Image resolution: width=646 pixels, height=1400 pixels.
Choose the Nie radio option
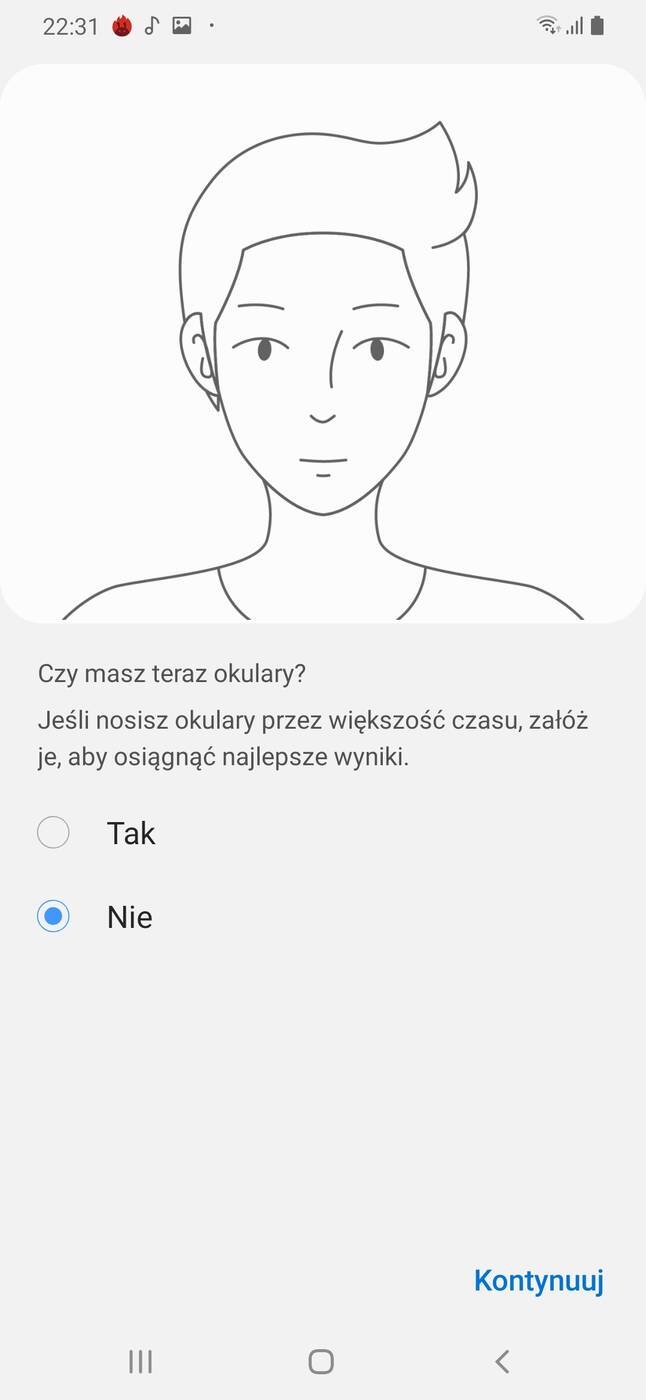(53, 917)
